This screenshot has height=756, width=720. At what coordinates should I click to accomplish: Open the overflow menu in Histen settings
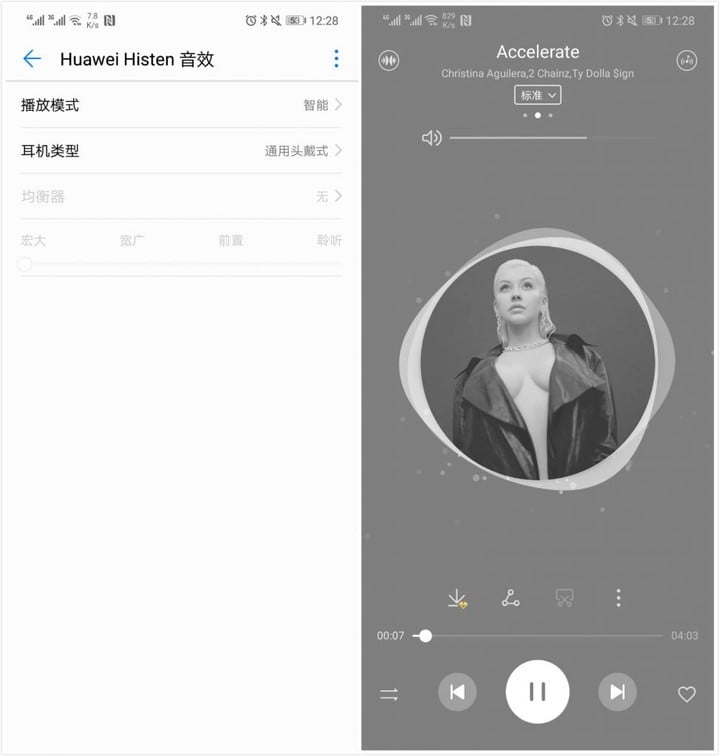point(336,59)
